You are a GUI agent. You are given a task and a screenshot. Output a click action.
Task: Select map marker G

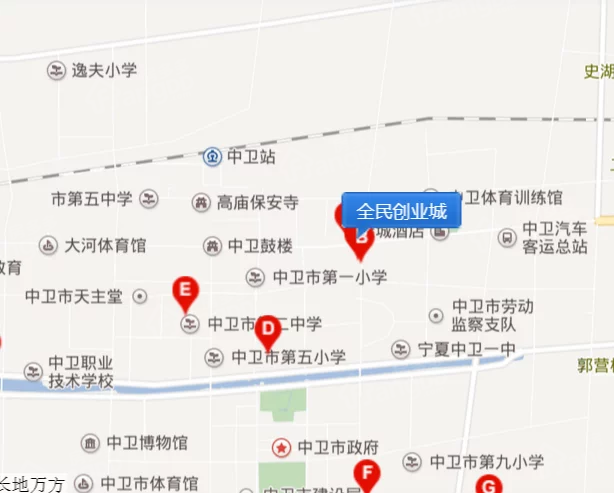pos(488,485)
